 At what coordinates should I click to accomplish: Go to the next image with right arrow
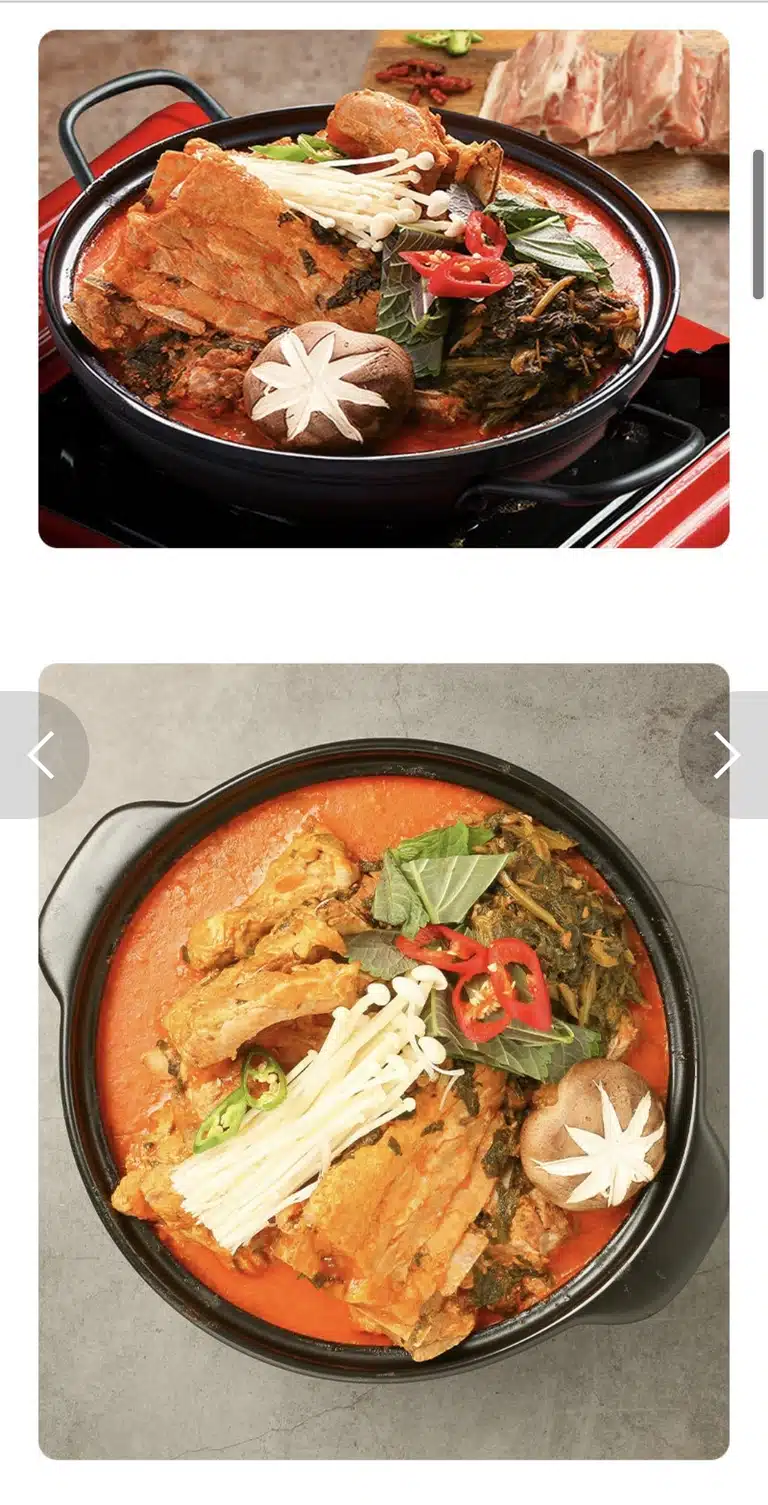[x=725, y=755]
